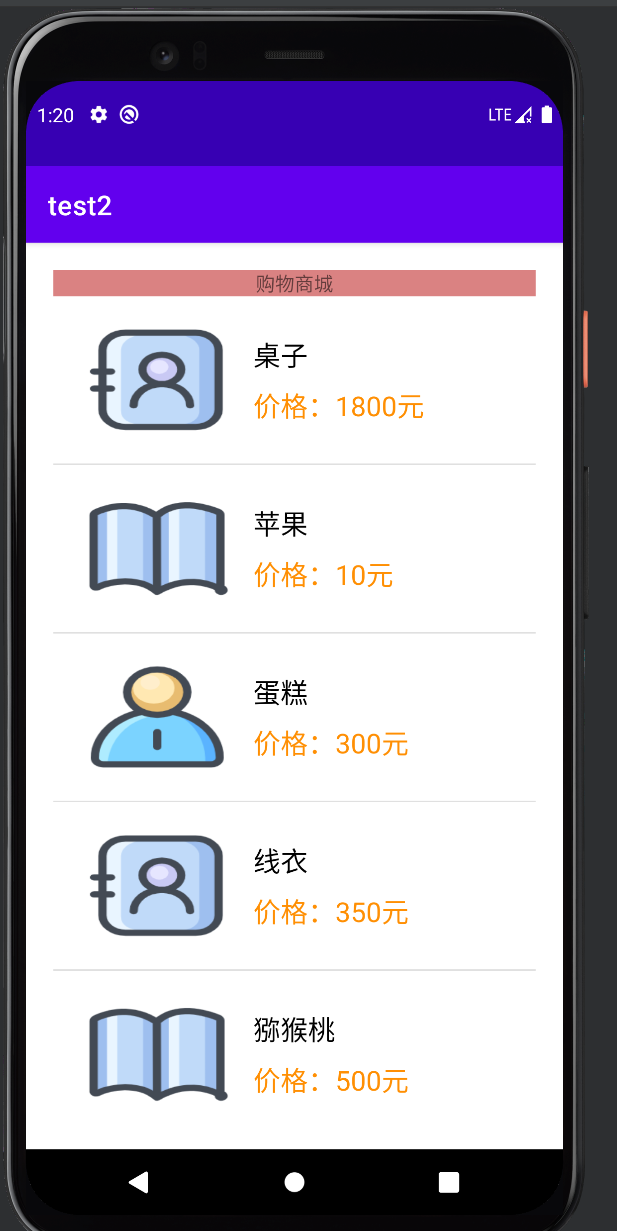Image resolution: width=617 pixels, height=1231 pixels.
Task: Choose the 线衣 item at 350元
Action: click(294, 886)
